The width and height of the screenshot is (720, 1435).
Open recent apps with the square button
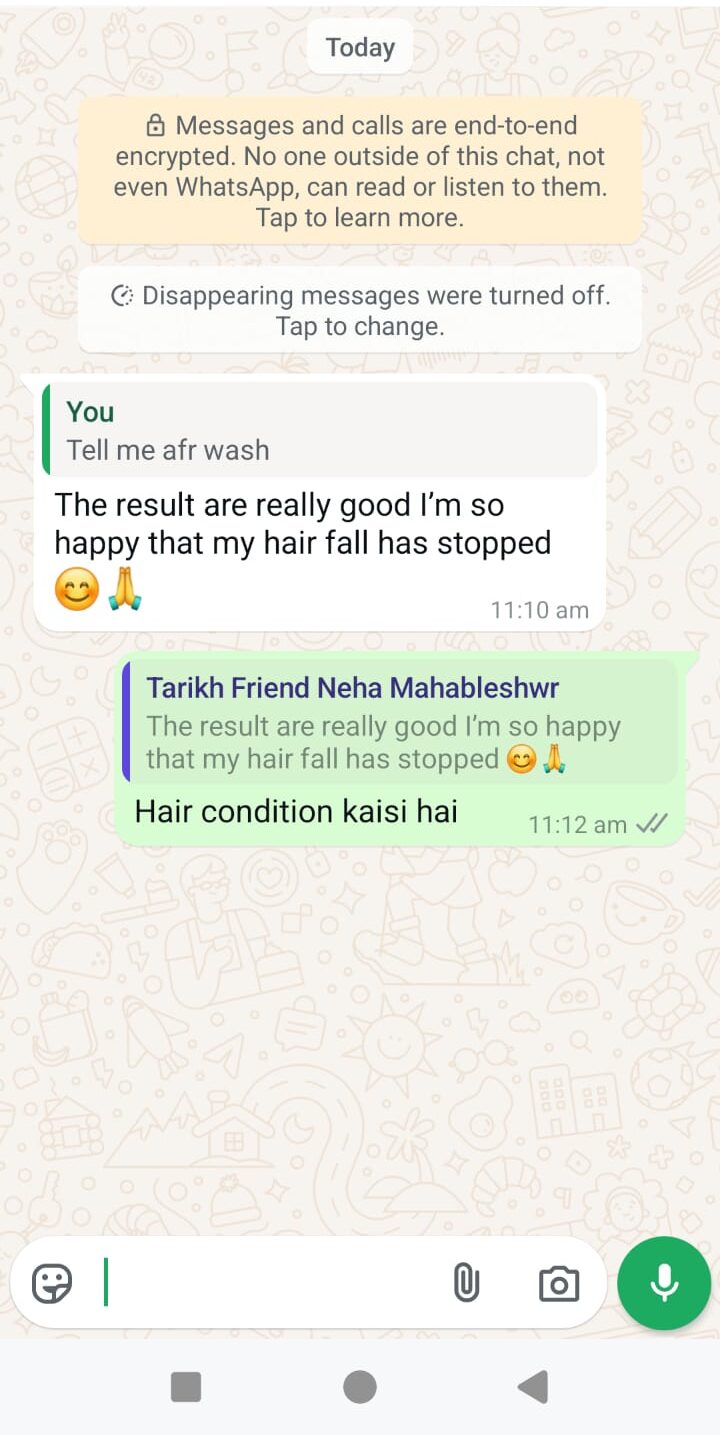[x=186, y=1387]
